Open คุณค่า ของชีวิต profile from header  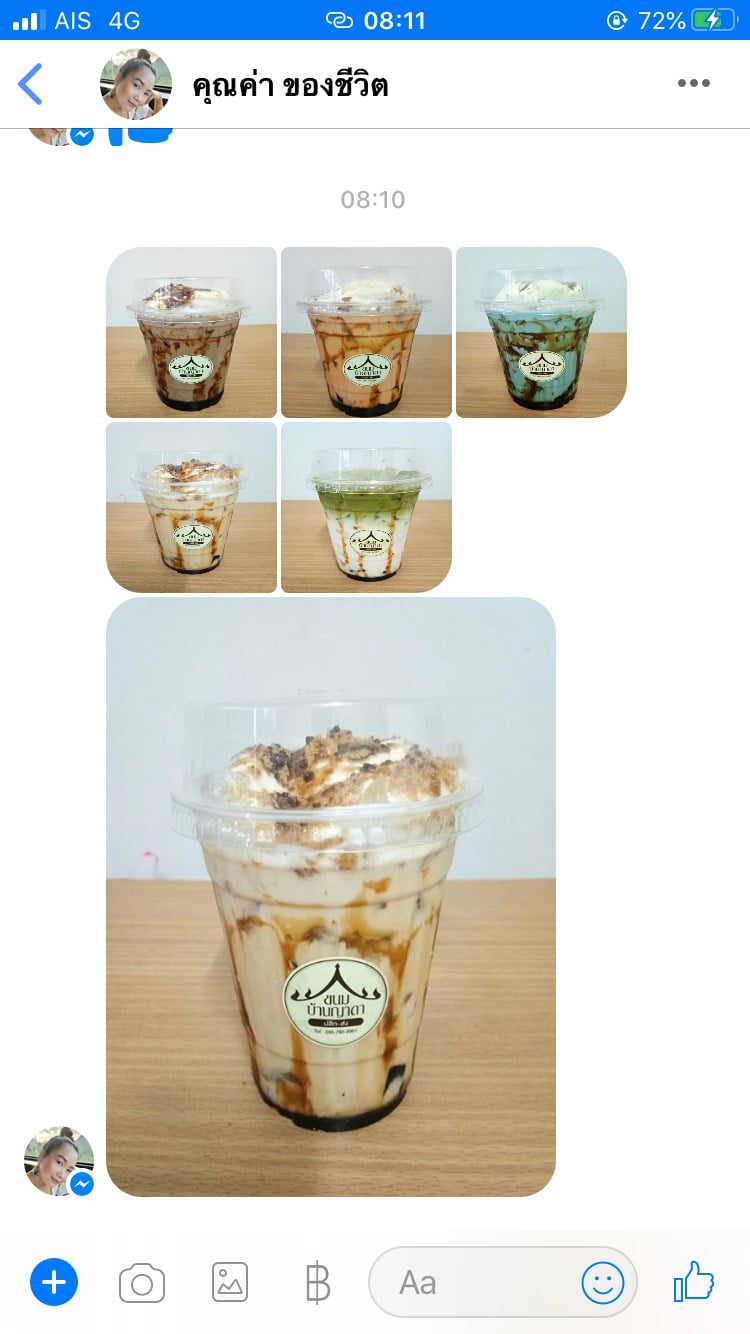(x=290, y=86)
